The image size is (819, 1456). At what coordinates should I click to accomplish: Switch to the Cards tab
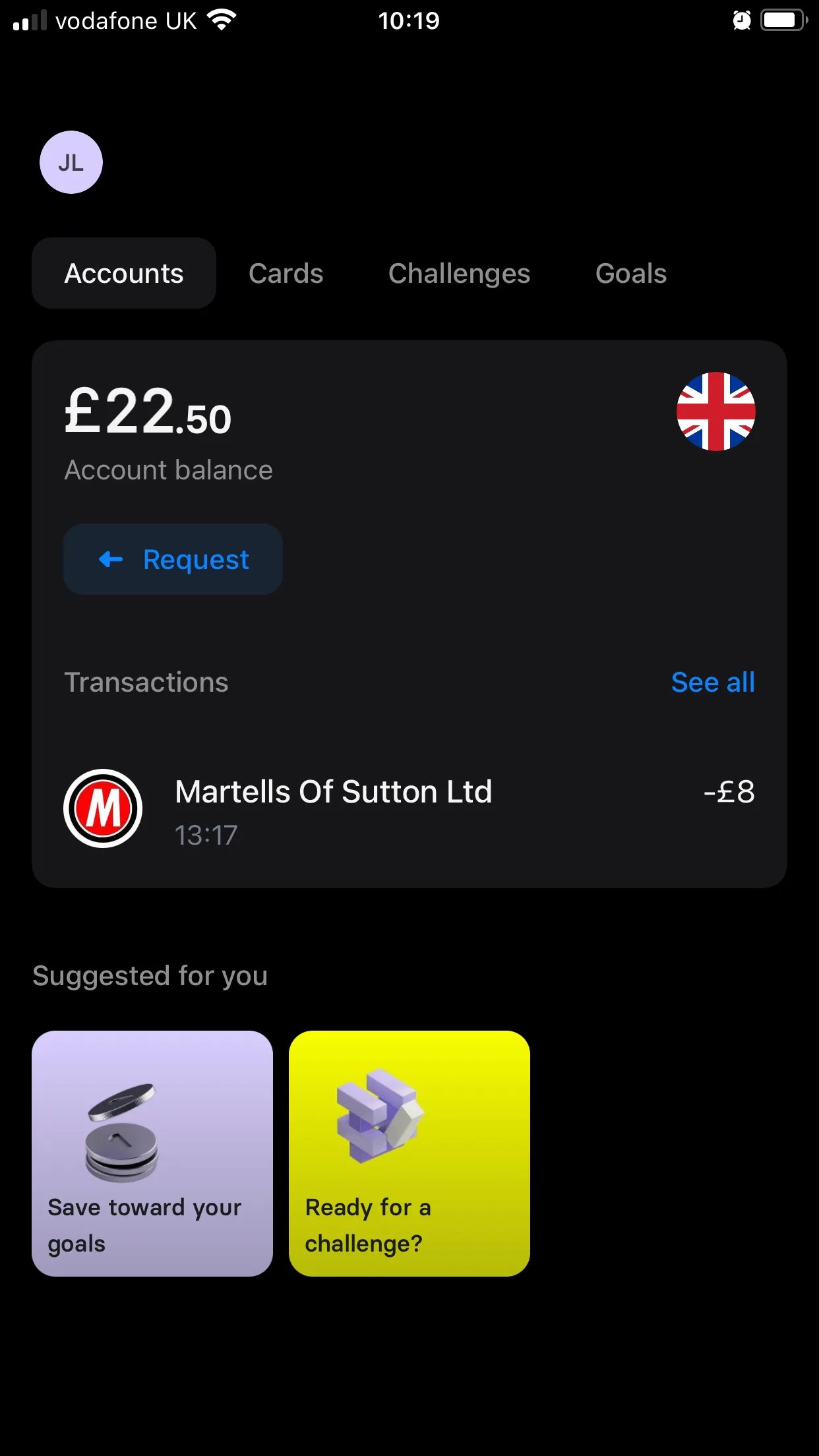coord(286,274)
